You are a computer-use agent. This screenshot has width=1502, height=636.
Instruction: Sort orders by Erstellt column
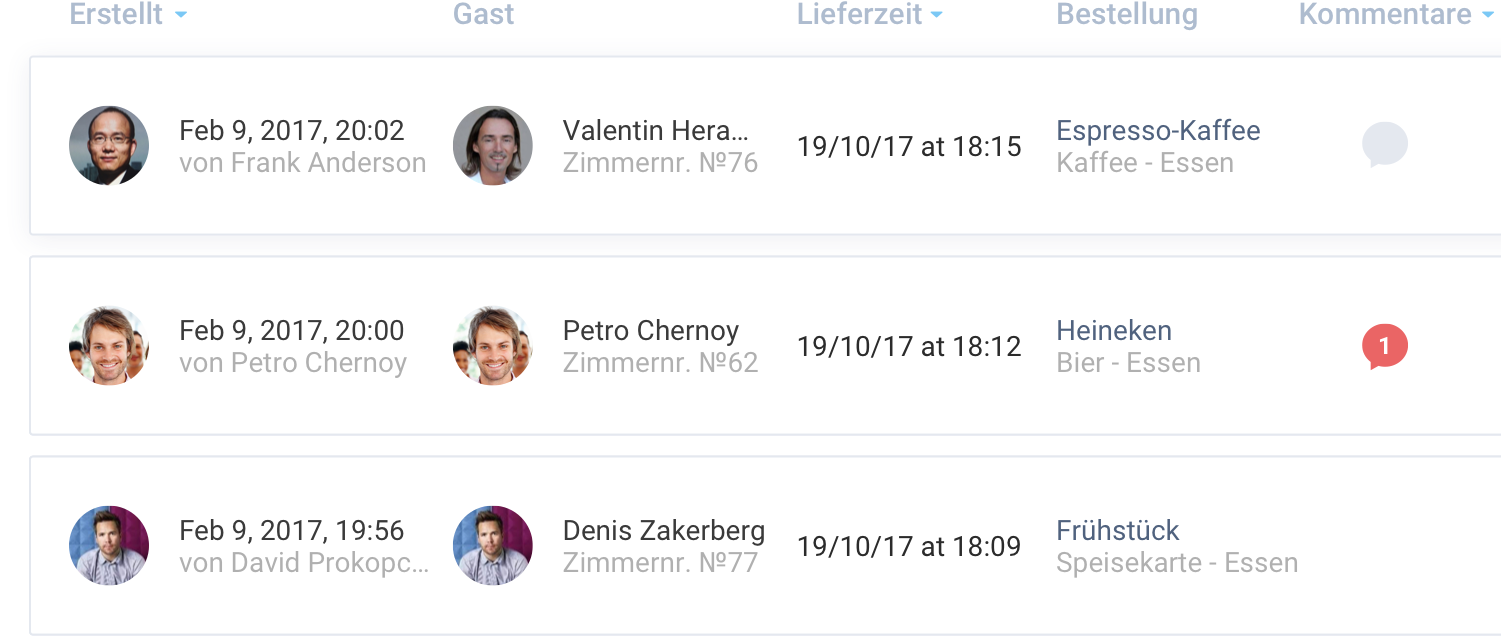tap(127, 15)
